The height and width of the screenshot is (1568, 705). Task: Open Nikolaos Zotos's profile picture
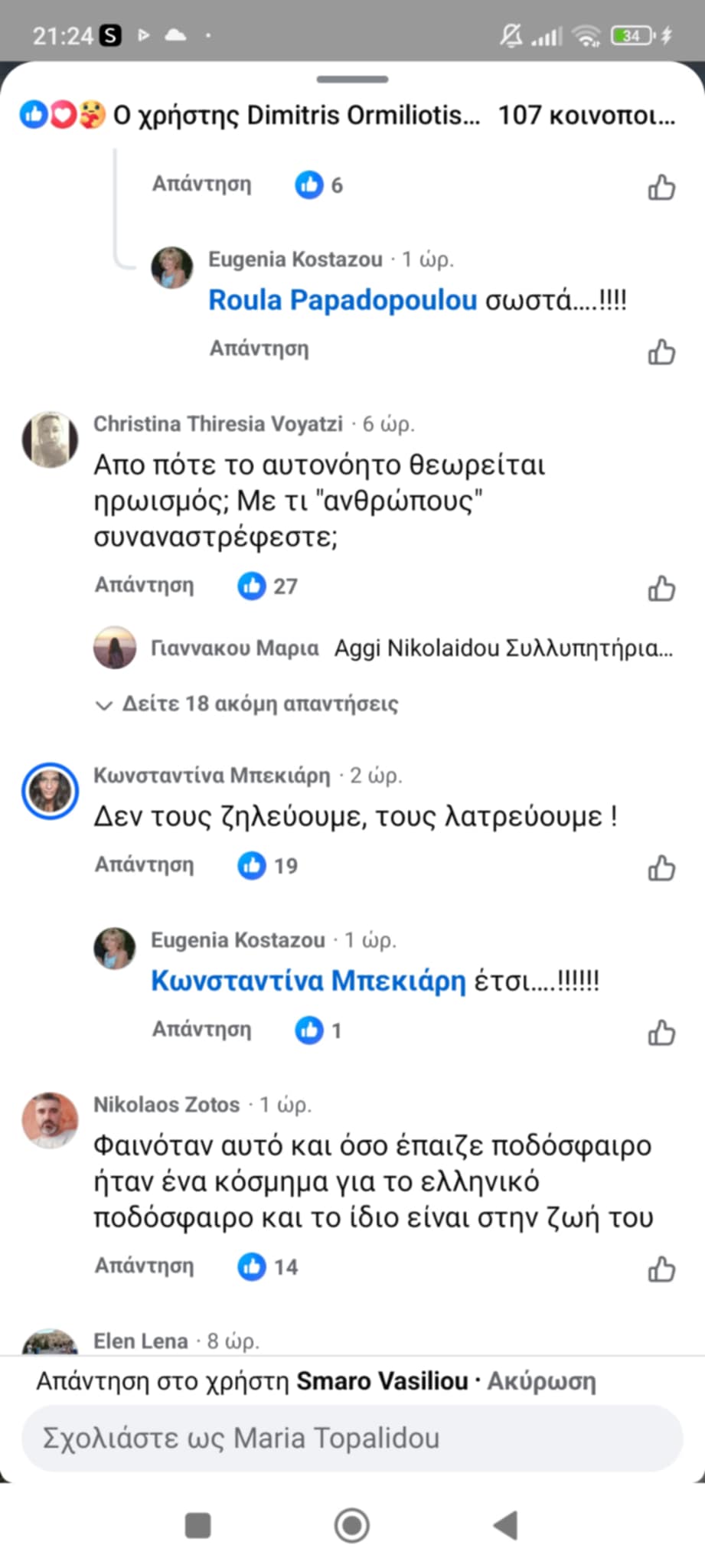[x=50, y=1120]
